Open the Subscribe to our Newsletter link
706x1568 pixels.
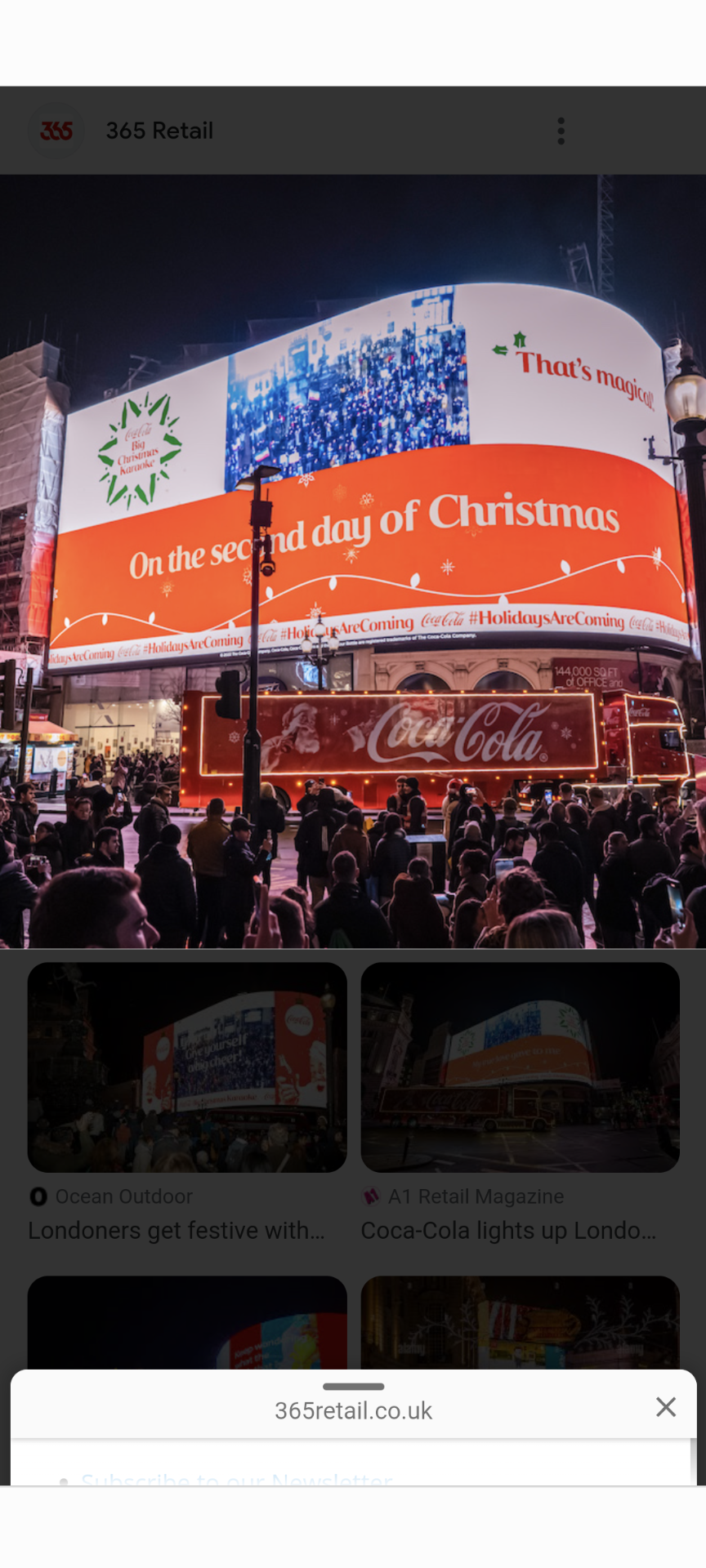click(236, 1480)
